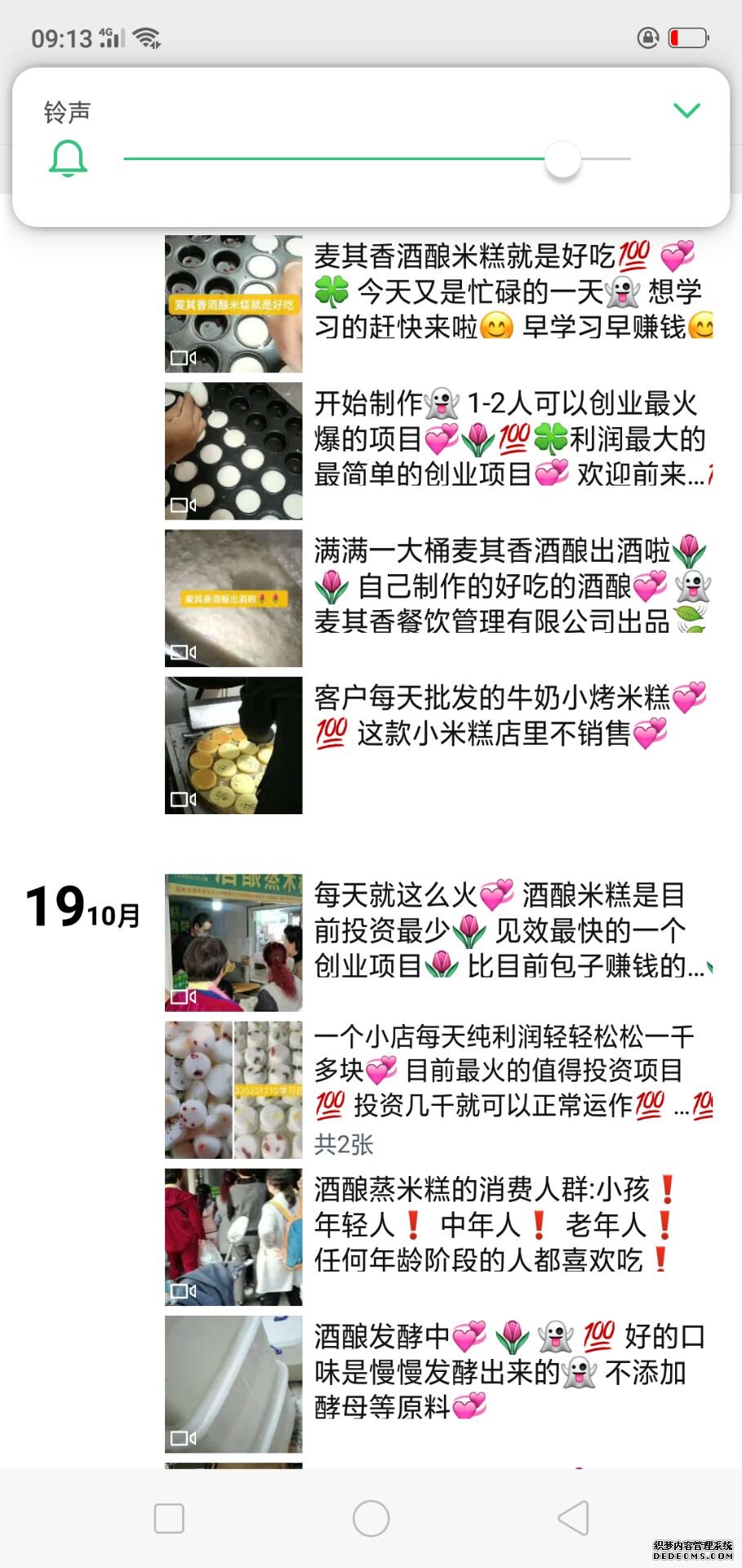View the 满满一大桶麦其香酒酿出酒啦 post
742x1568 pixels.
233,598
